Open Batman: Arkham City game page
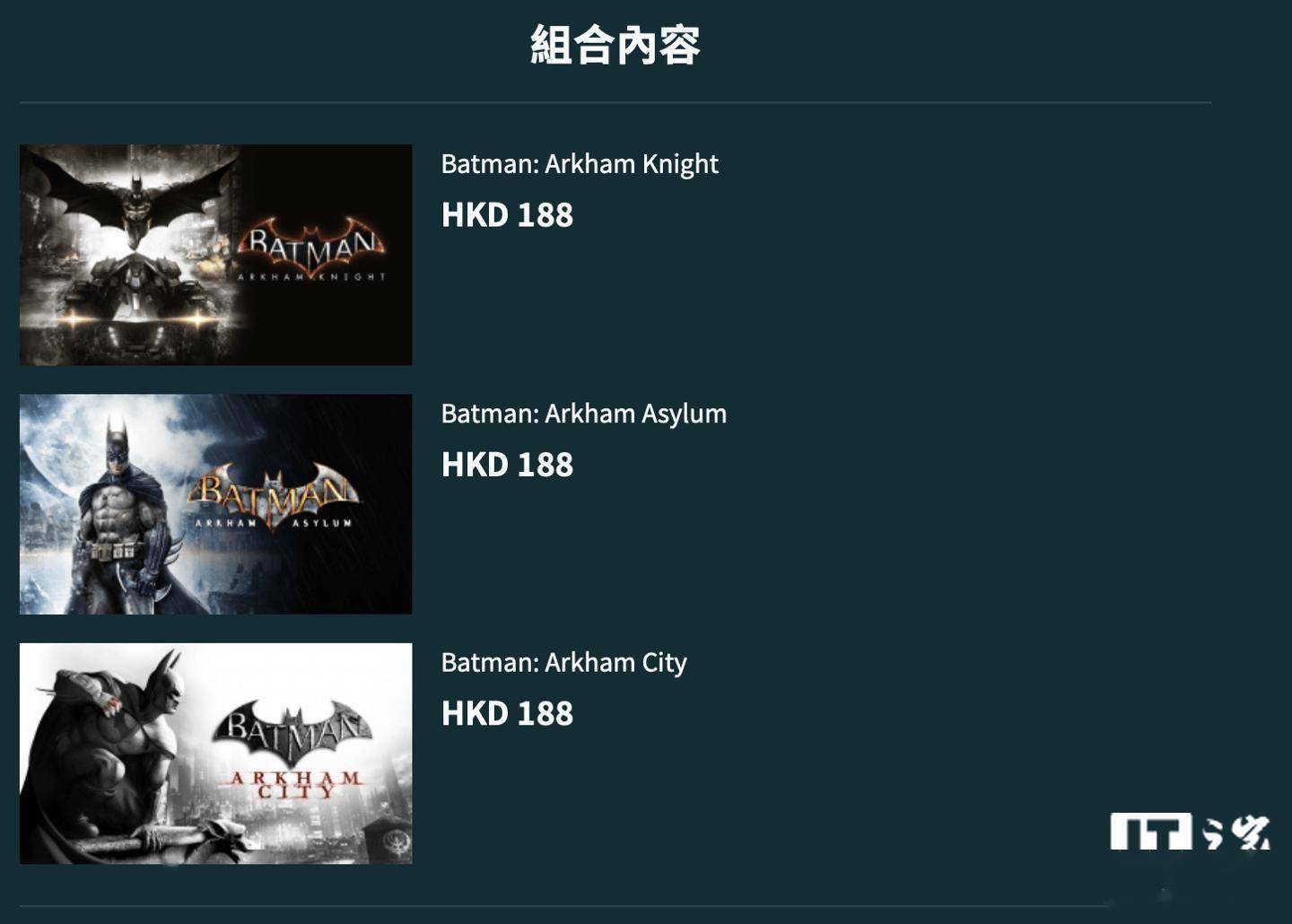This screenshot has width=1292, height=924. coord(563,663)
